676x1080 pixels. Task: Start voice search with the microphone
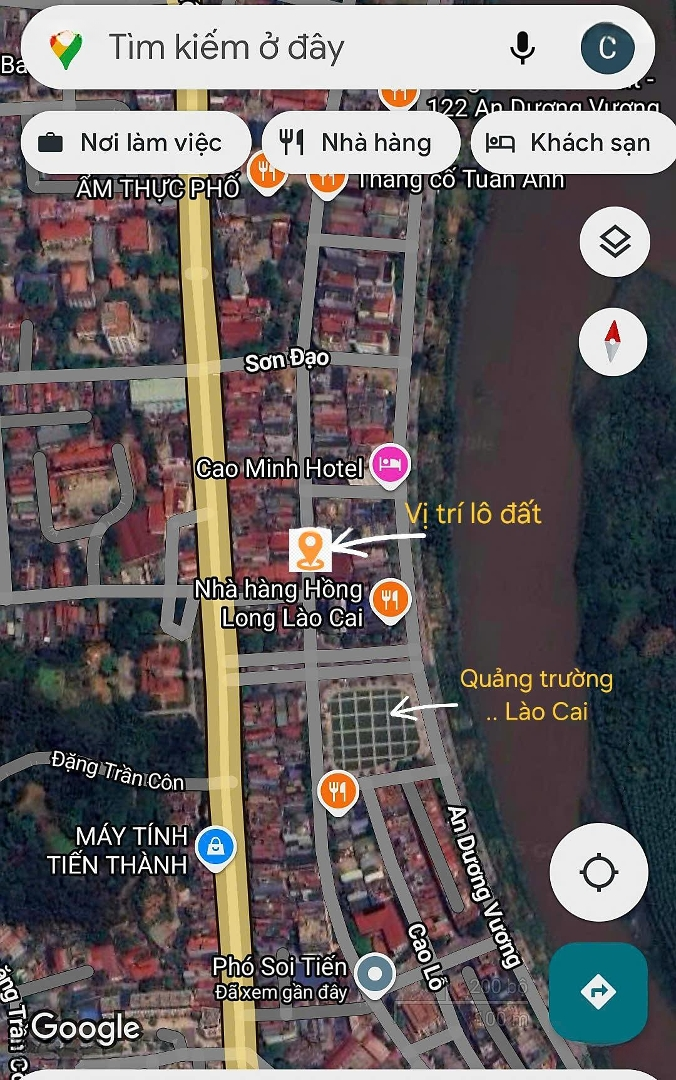(x=522, y=47)
